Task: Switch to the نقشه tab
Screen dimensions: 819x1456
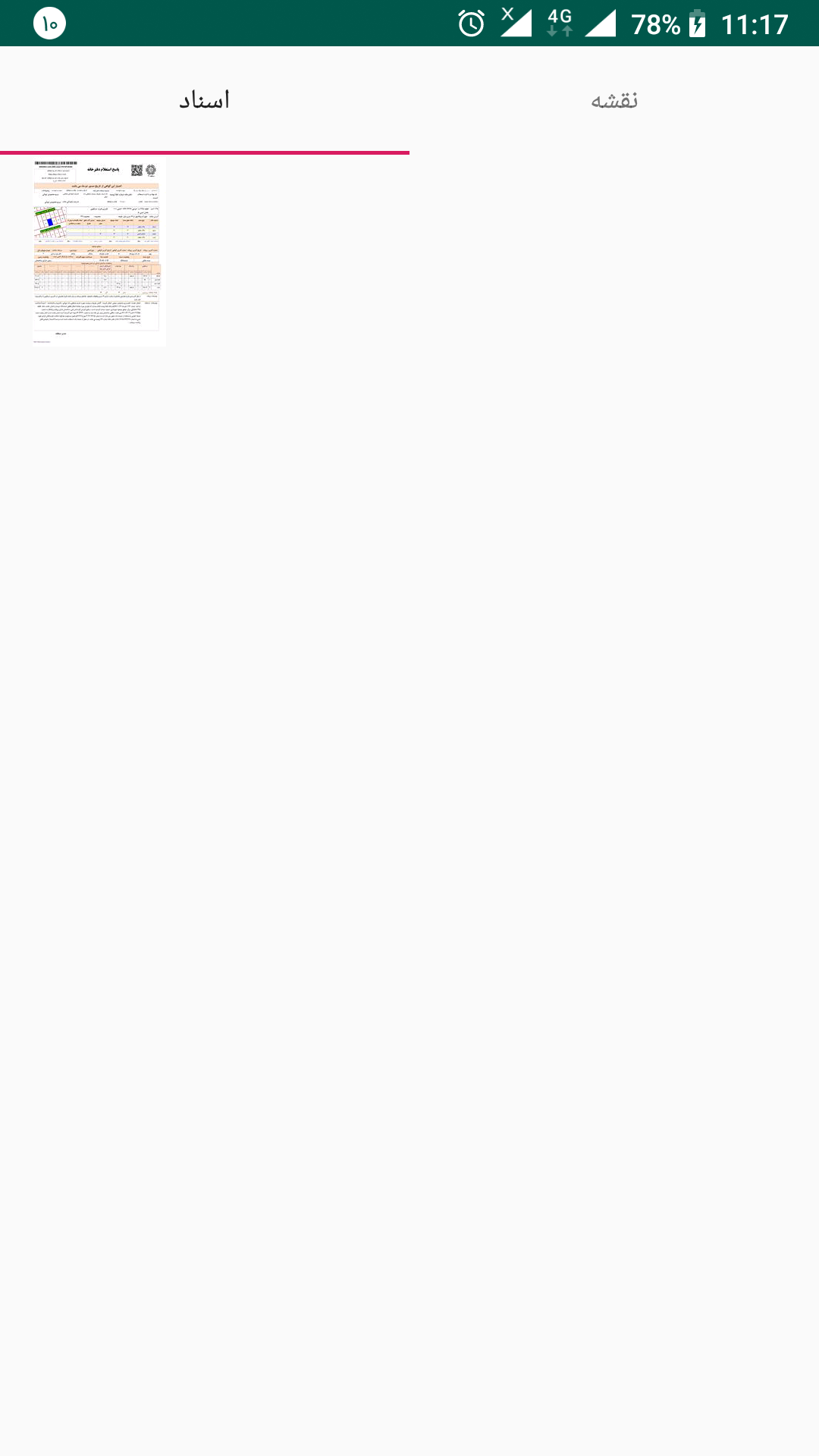Action: 614,100
